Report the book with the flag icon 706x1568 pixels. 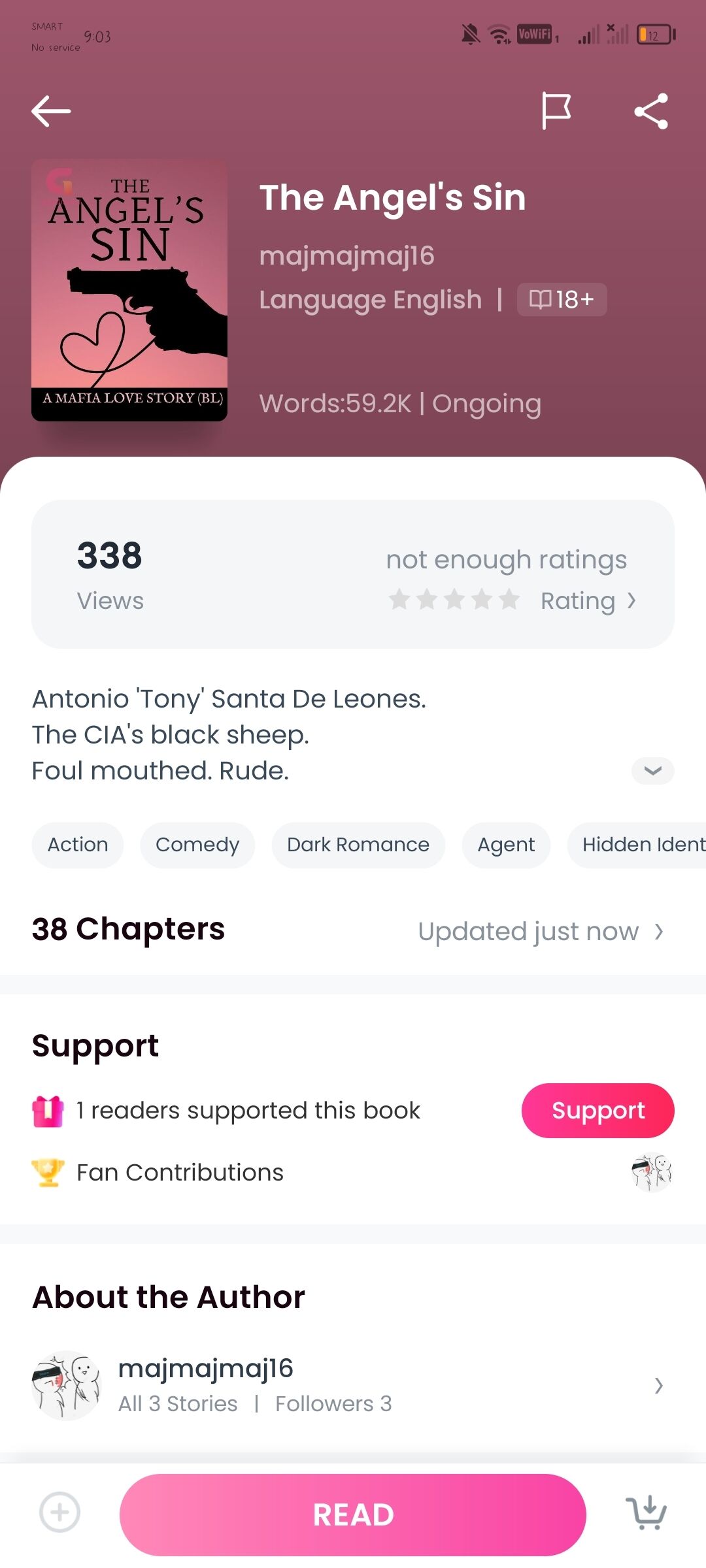[x=556, y=111]
